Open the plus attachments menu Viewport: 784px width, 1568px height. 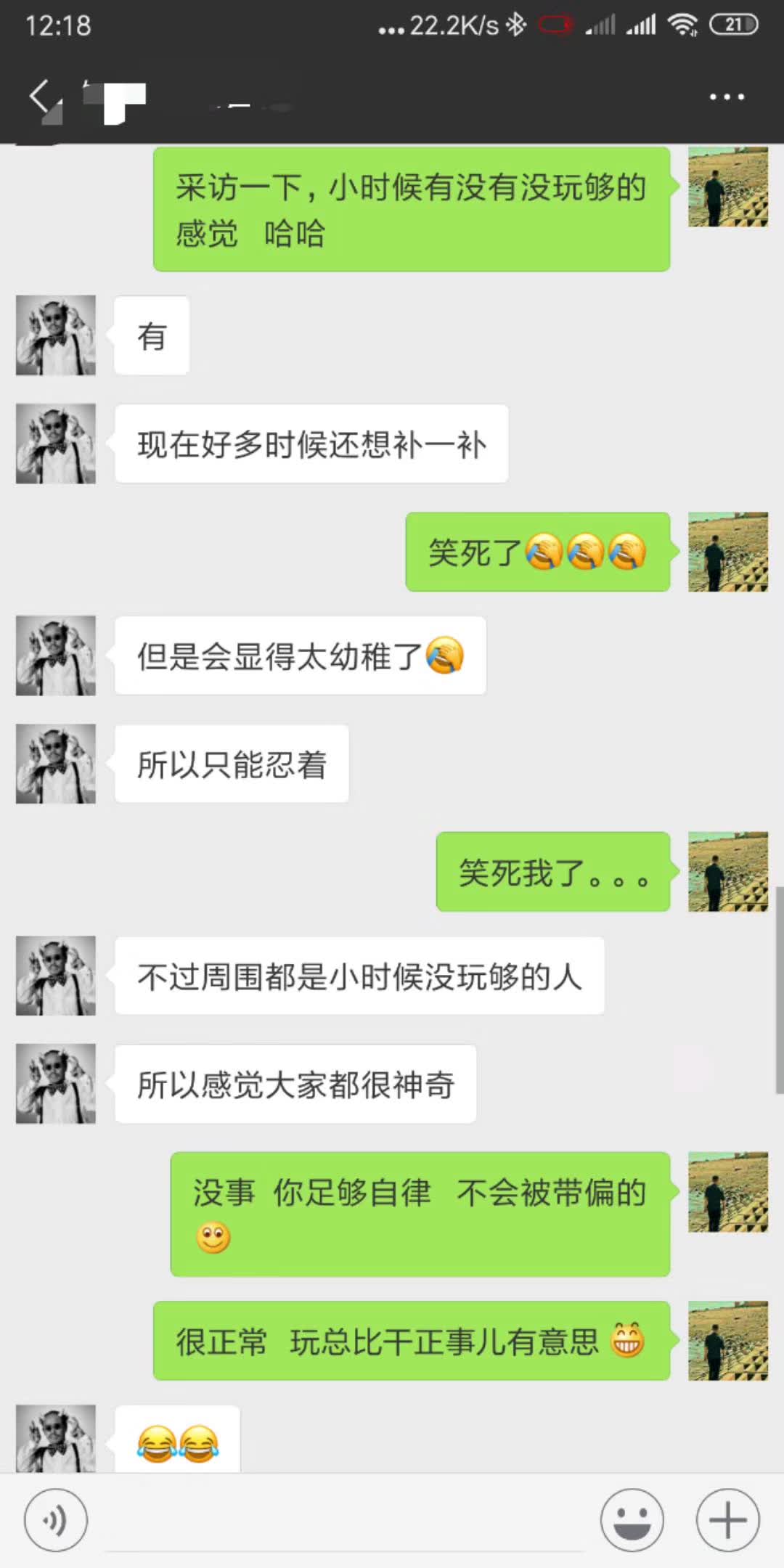tap(727, 1520)
